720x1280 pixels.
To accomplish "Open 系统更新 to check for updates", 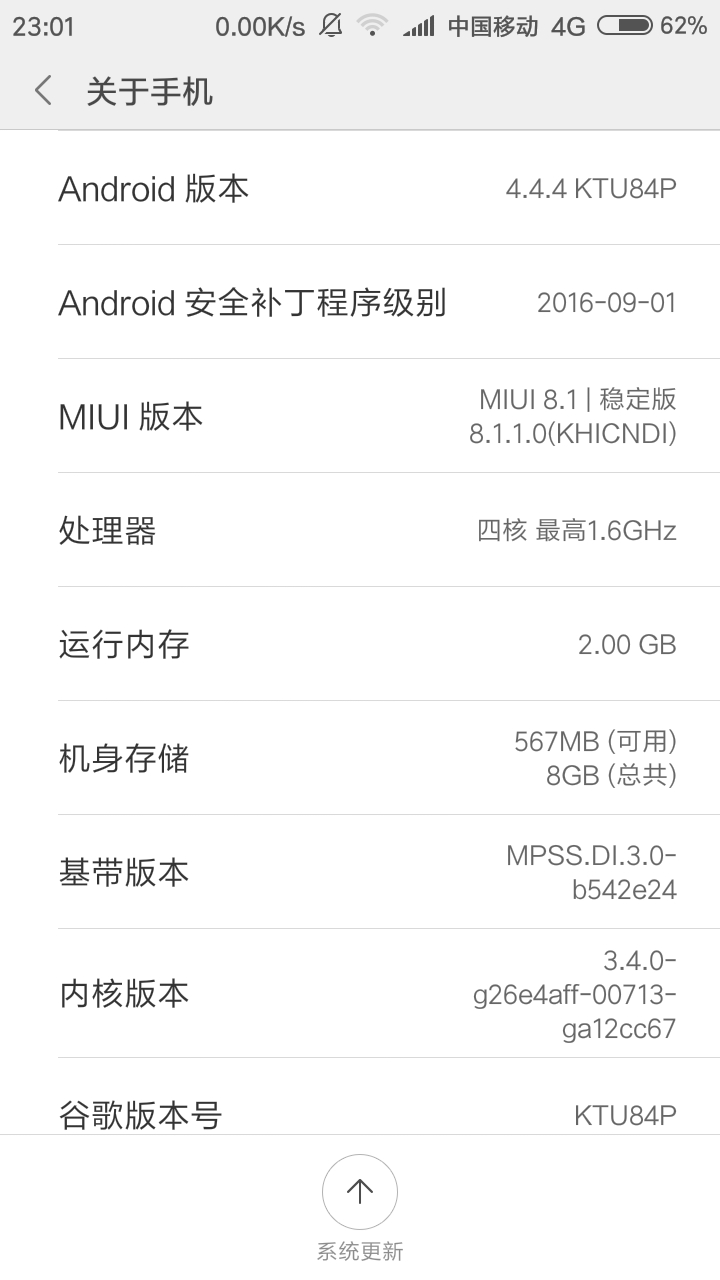I will [359, 1193].
